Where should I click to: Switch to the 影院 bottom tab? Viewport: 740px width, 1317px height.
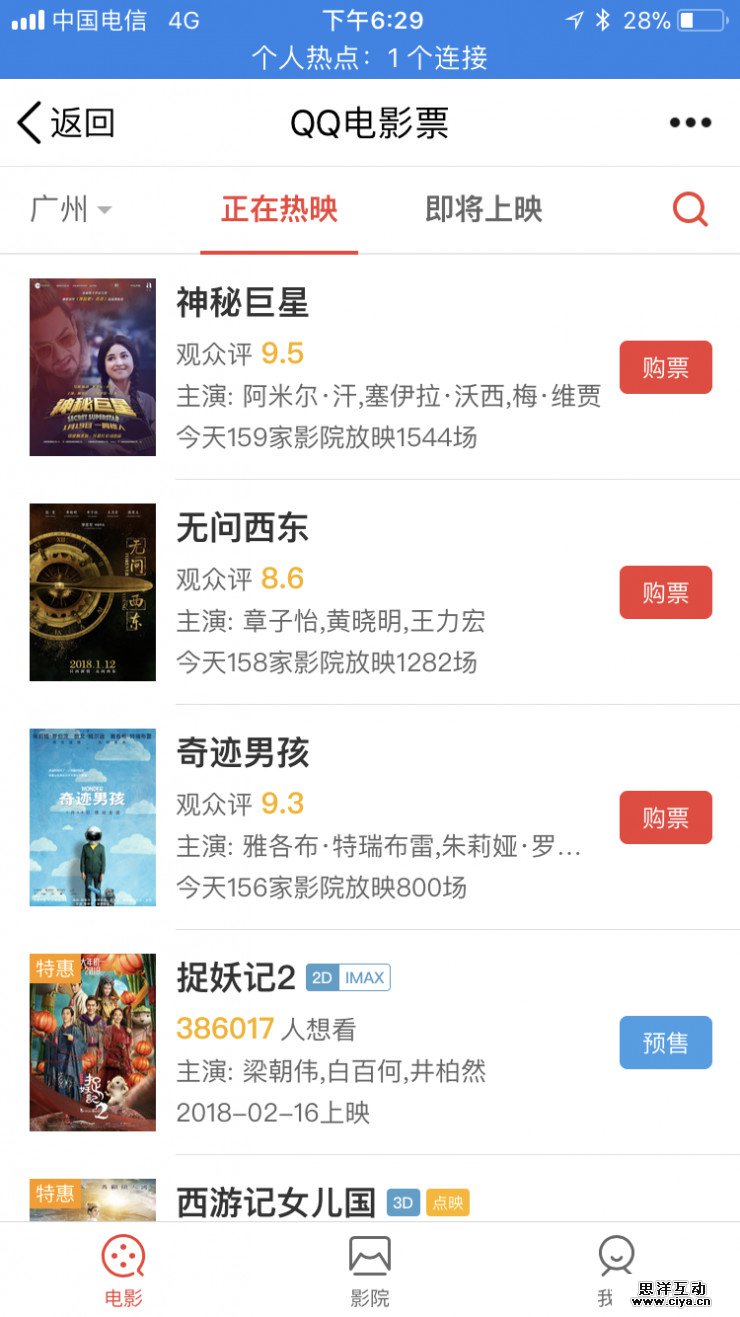pyautogui.click(x=370, y=1271)
